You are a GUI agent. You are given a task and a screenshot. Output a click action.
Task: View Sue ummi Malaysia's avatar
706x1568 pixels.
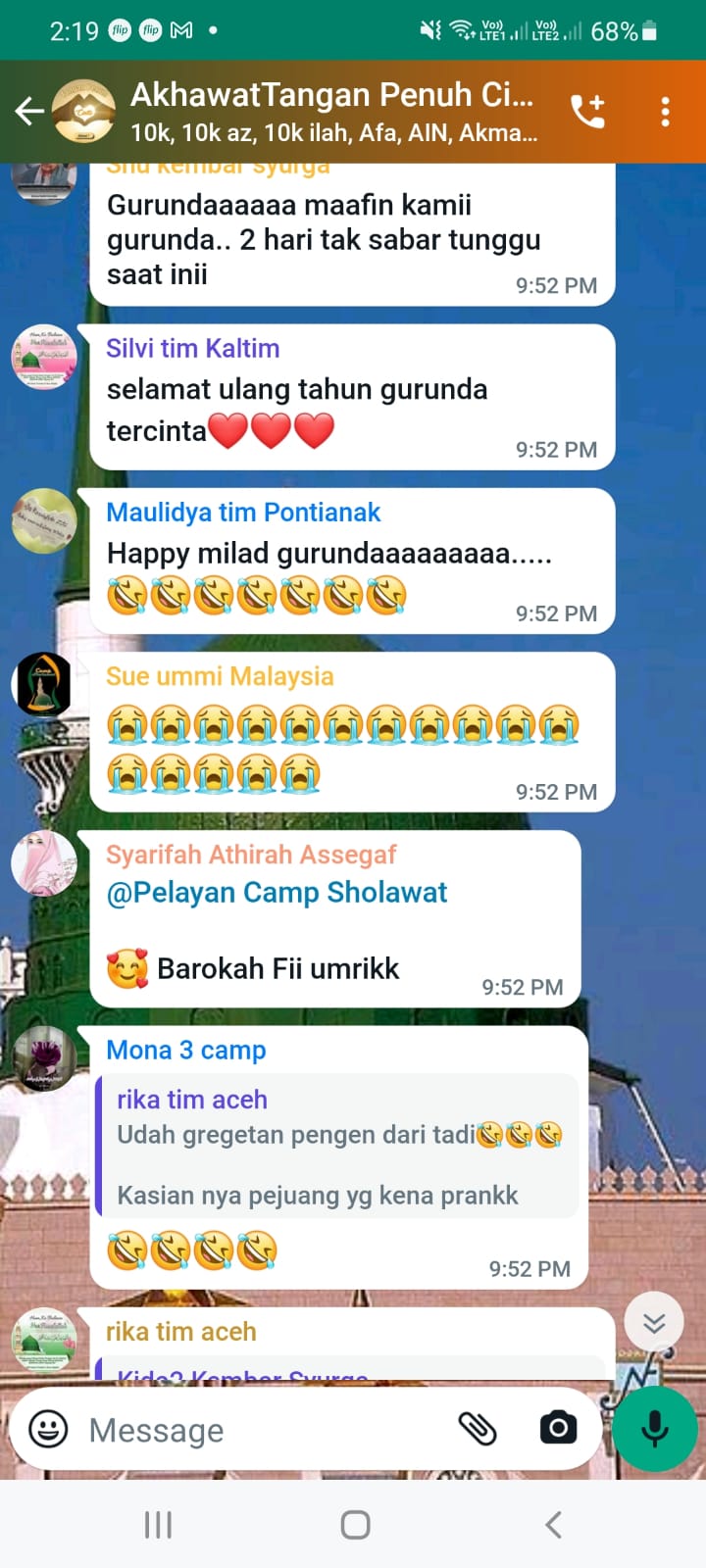point(44,684)
